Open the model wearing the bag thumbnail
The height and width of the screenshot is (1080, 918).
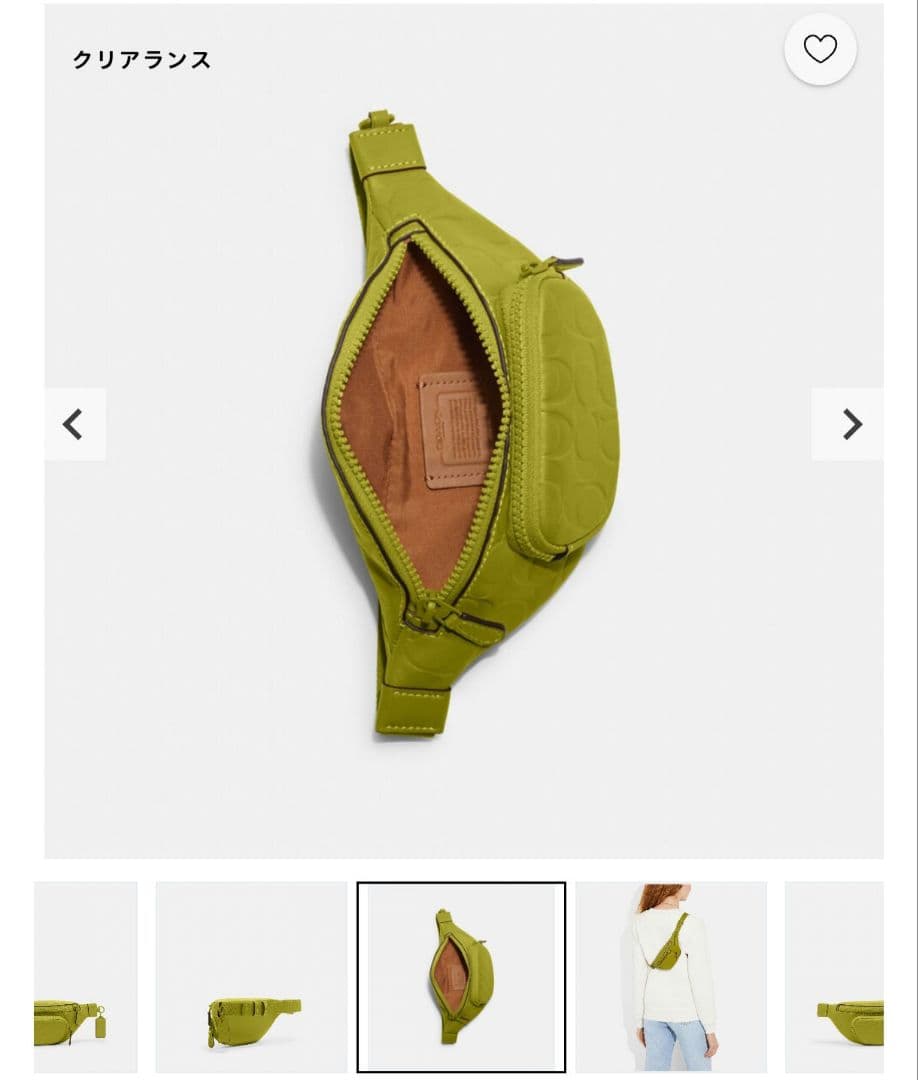pos(671,976)
